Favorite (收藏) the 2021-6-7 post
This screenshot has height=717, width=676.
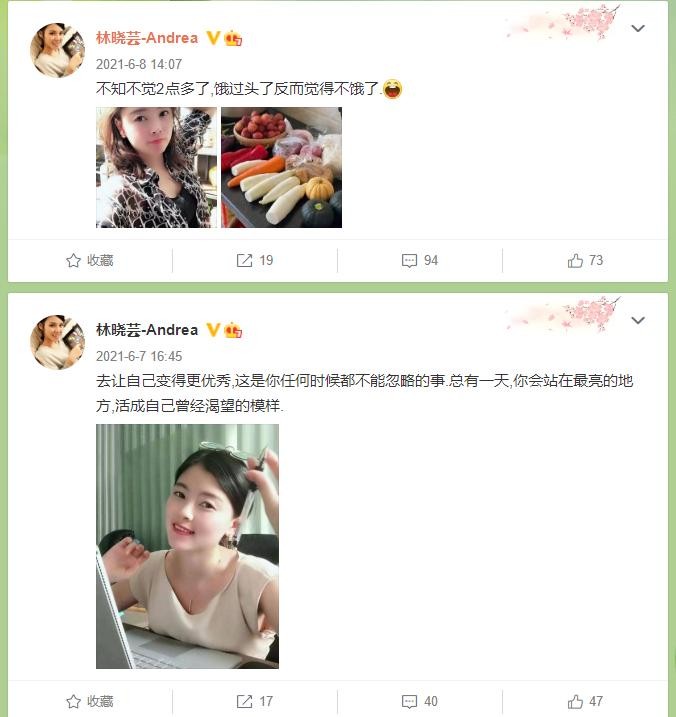point(90,701)
